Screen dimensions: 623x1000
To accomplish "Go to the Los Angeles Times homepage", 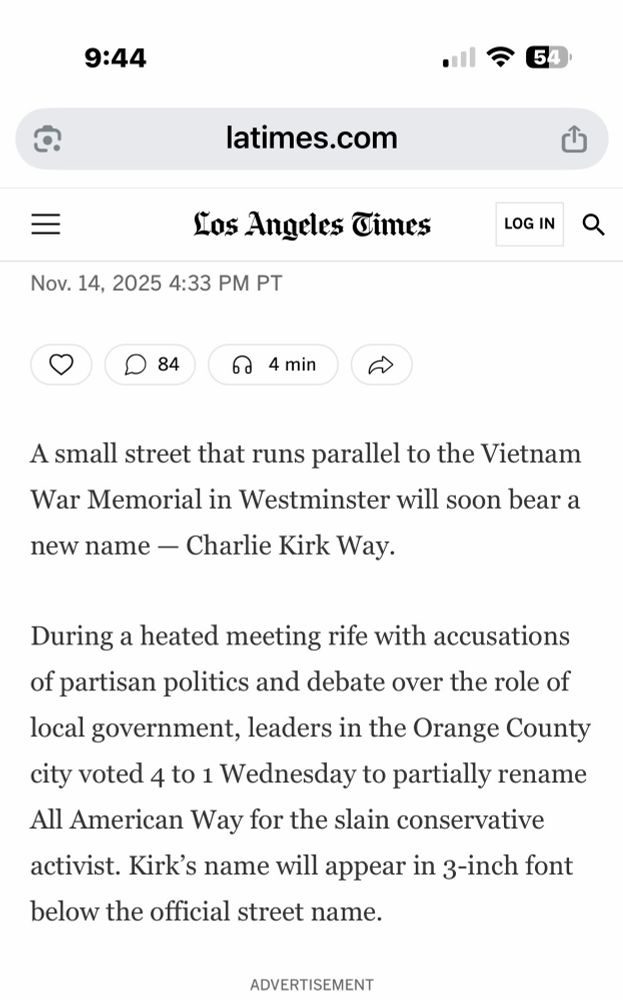I will (x=312, y=224).
